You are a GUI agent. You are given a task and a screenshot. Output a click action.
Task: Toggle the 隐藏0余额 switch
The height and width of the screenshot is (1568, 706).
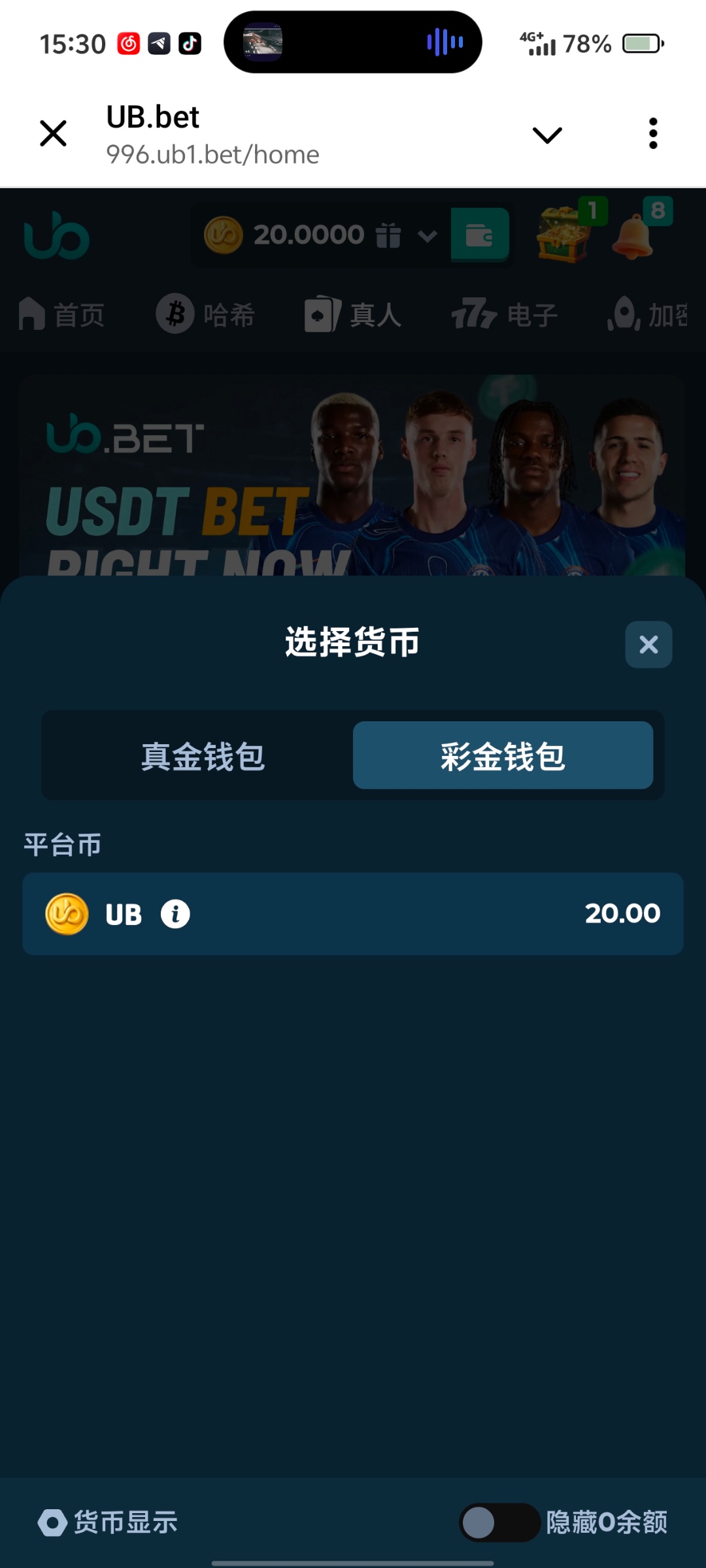pos(499,1522)
